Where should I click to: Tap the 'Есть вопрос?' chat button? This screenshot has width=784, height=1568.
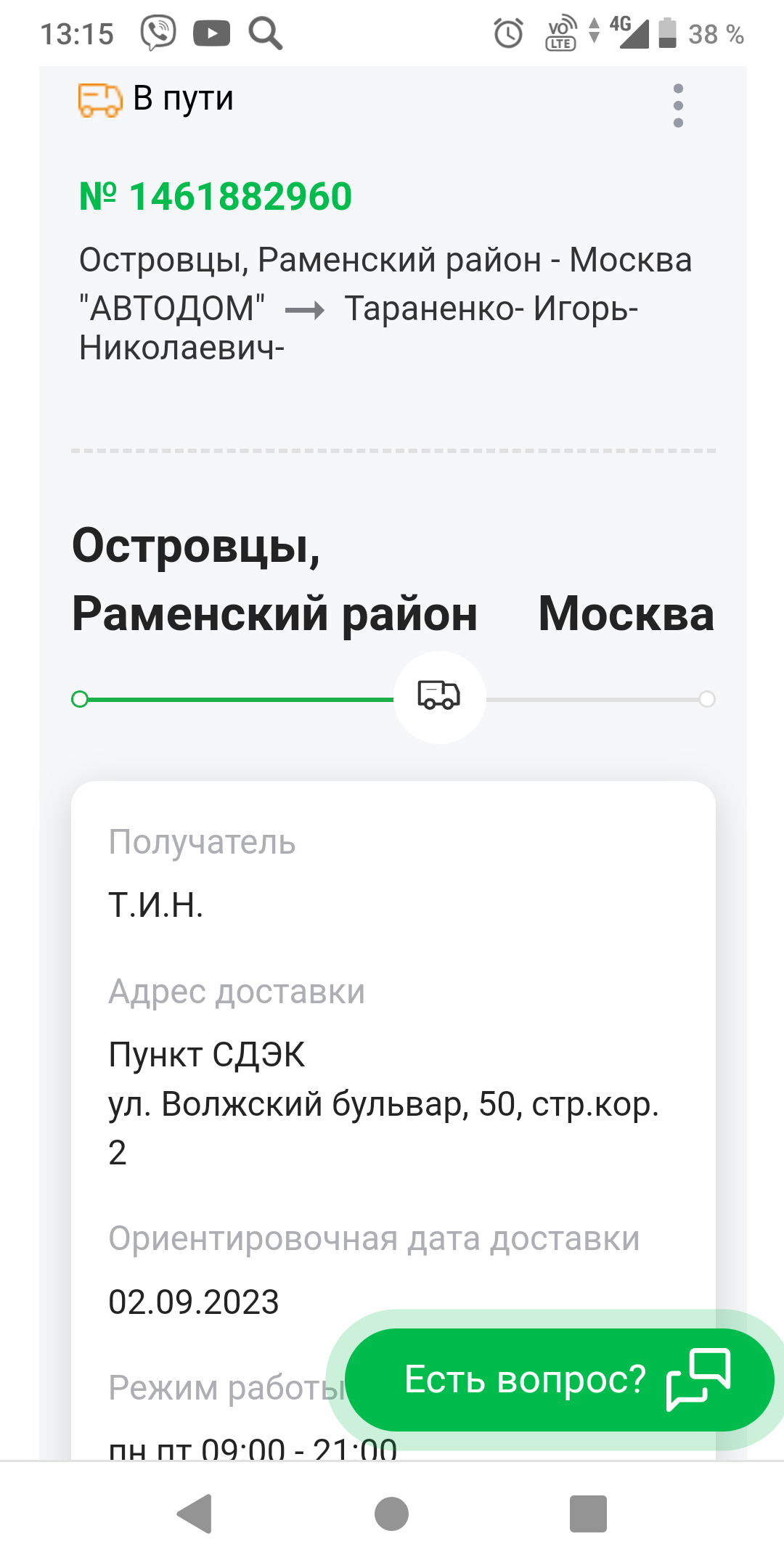(x=559, y=1379)
